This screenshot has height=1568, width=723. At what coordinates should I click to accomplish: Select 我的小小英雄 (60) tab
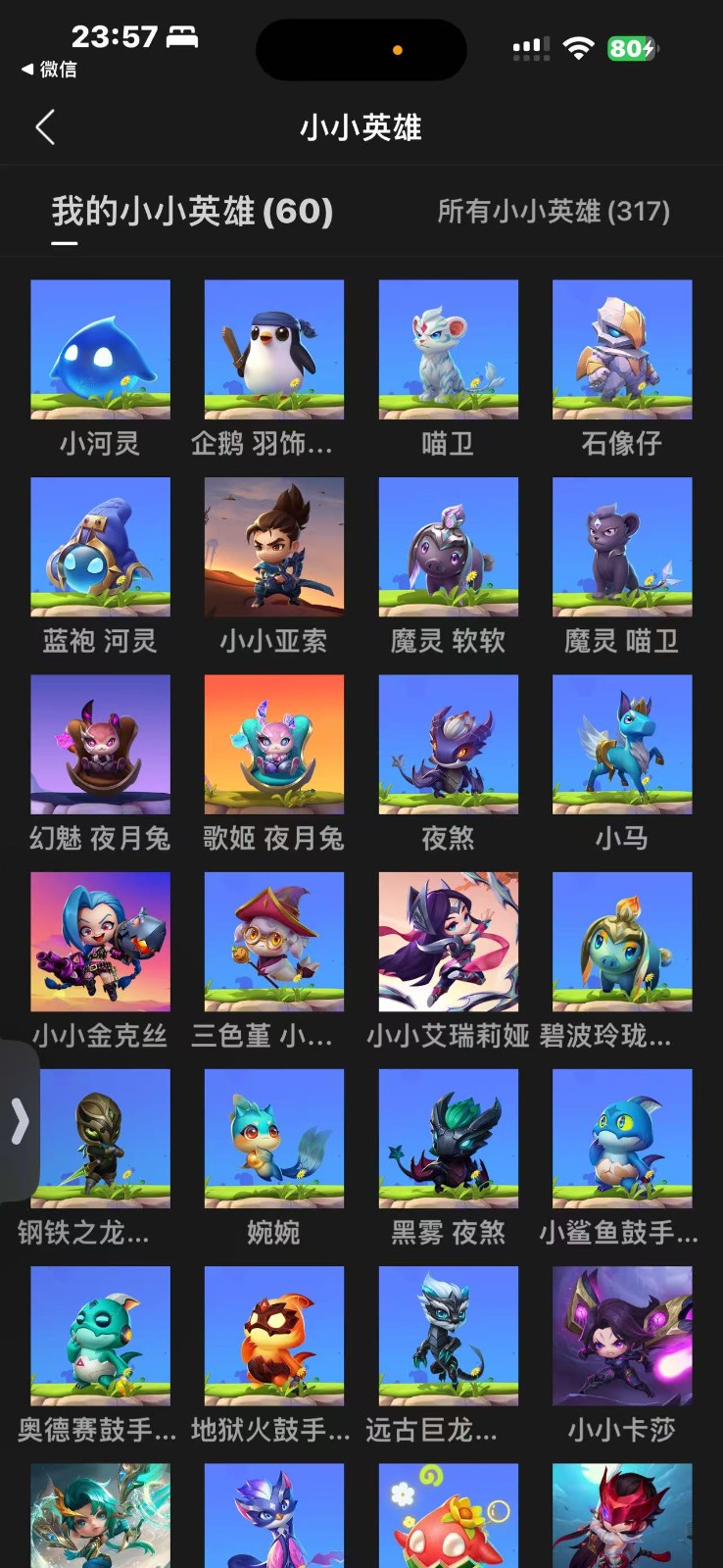click(x=192, y=211)
